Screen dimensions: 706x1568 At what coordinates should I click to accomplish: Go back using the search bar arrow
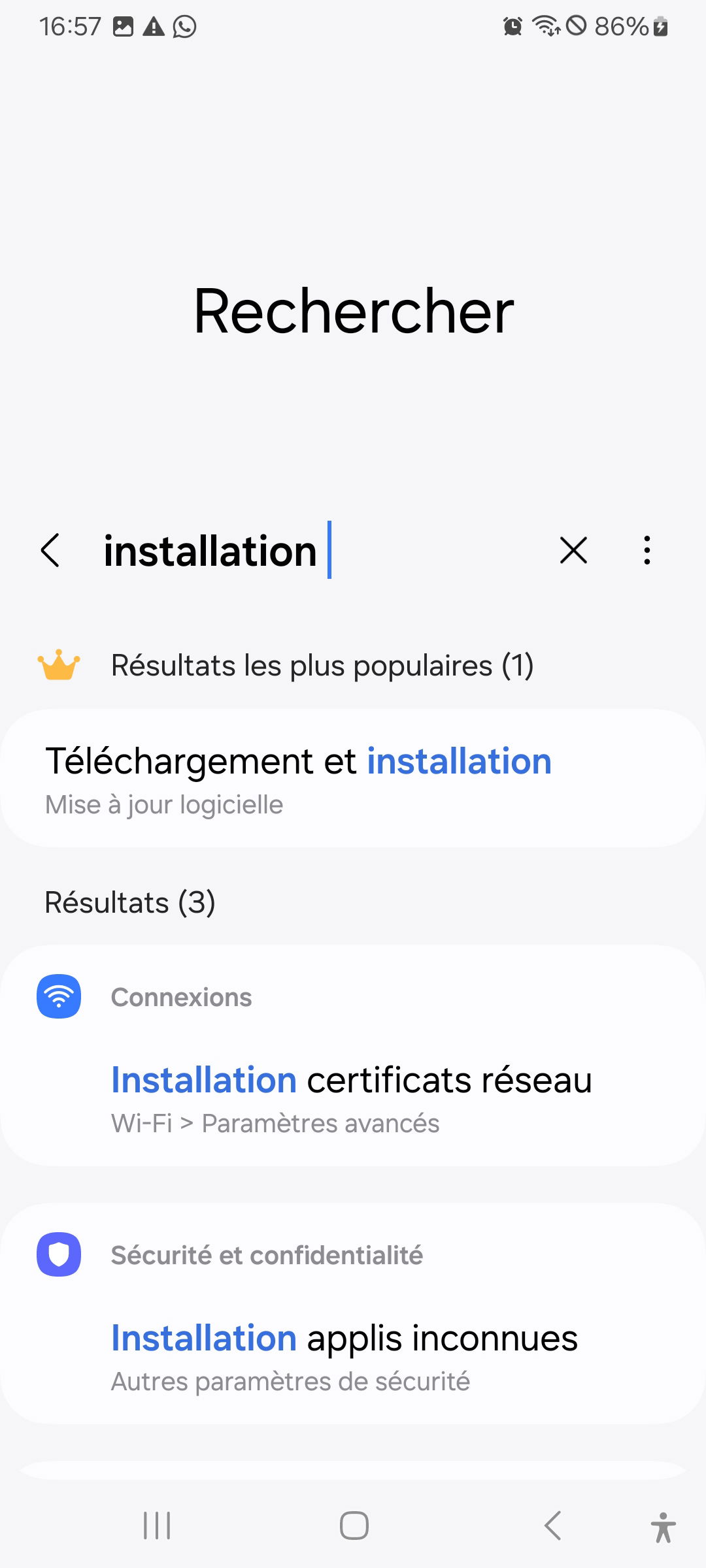pos(50,550)
